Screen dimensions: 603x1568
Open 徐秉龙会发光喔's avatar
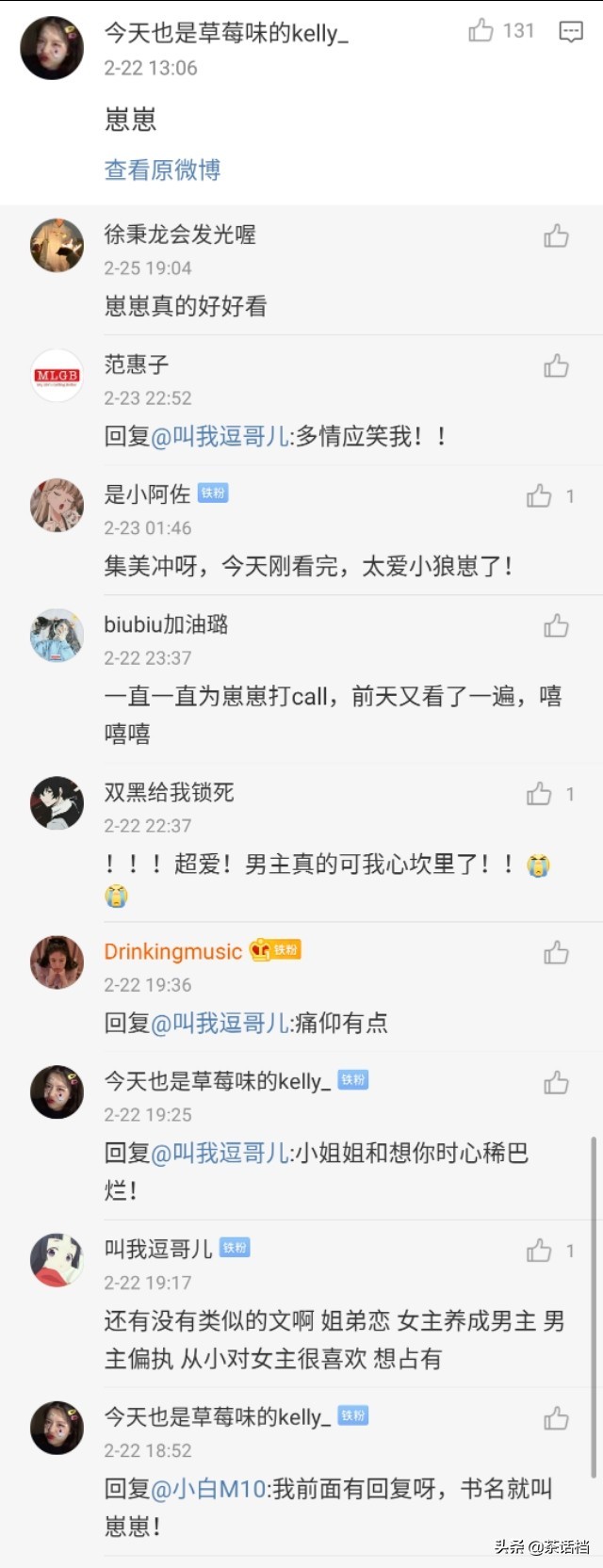coord(57,246)
